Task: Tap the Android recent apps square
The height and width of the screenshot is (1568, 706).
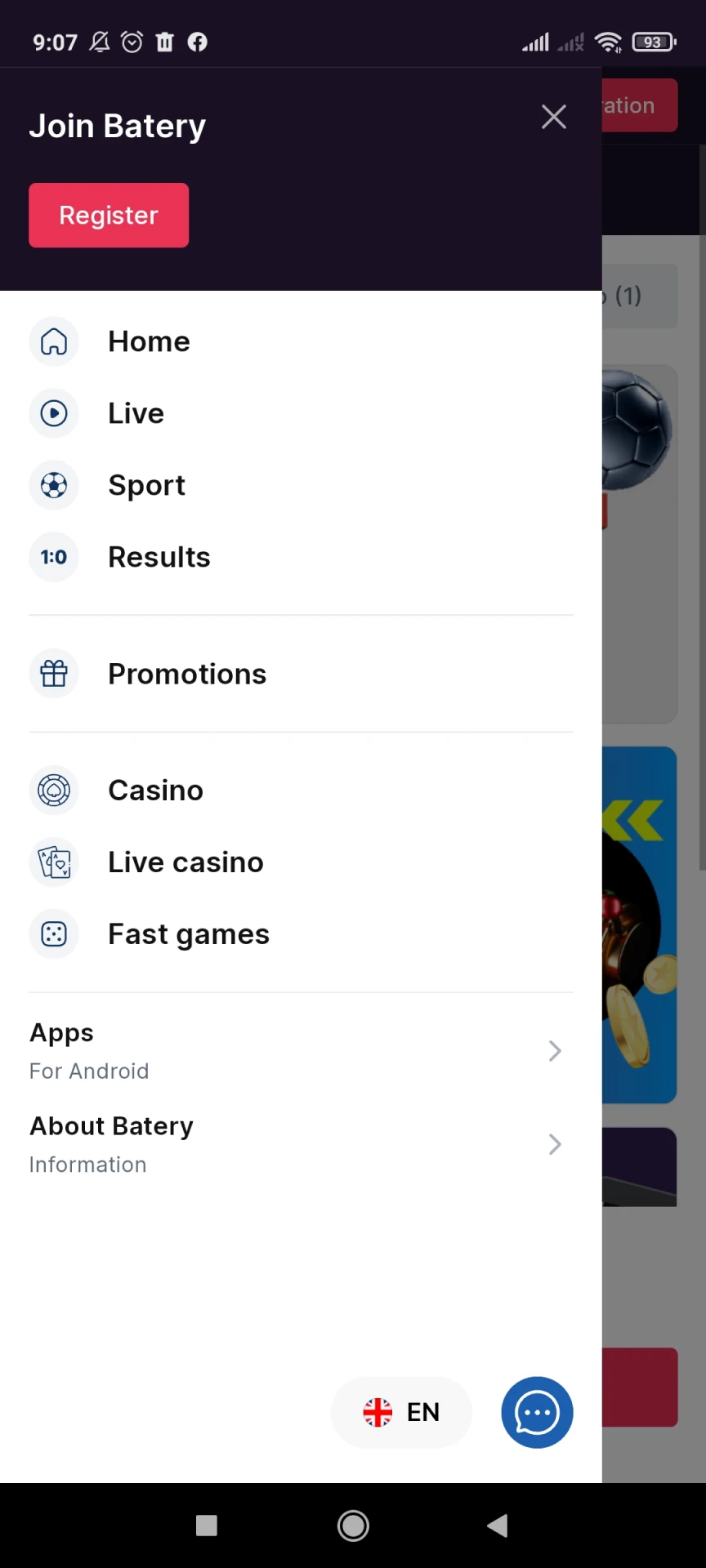Action: [207, 1526]
